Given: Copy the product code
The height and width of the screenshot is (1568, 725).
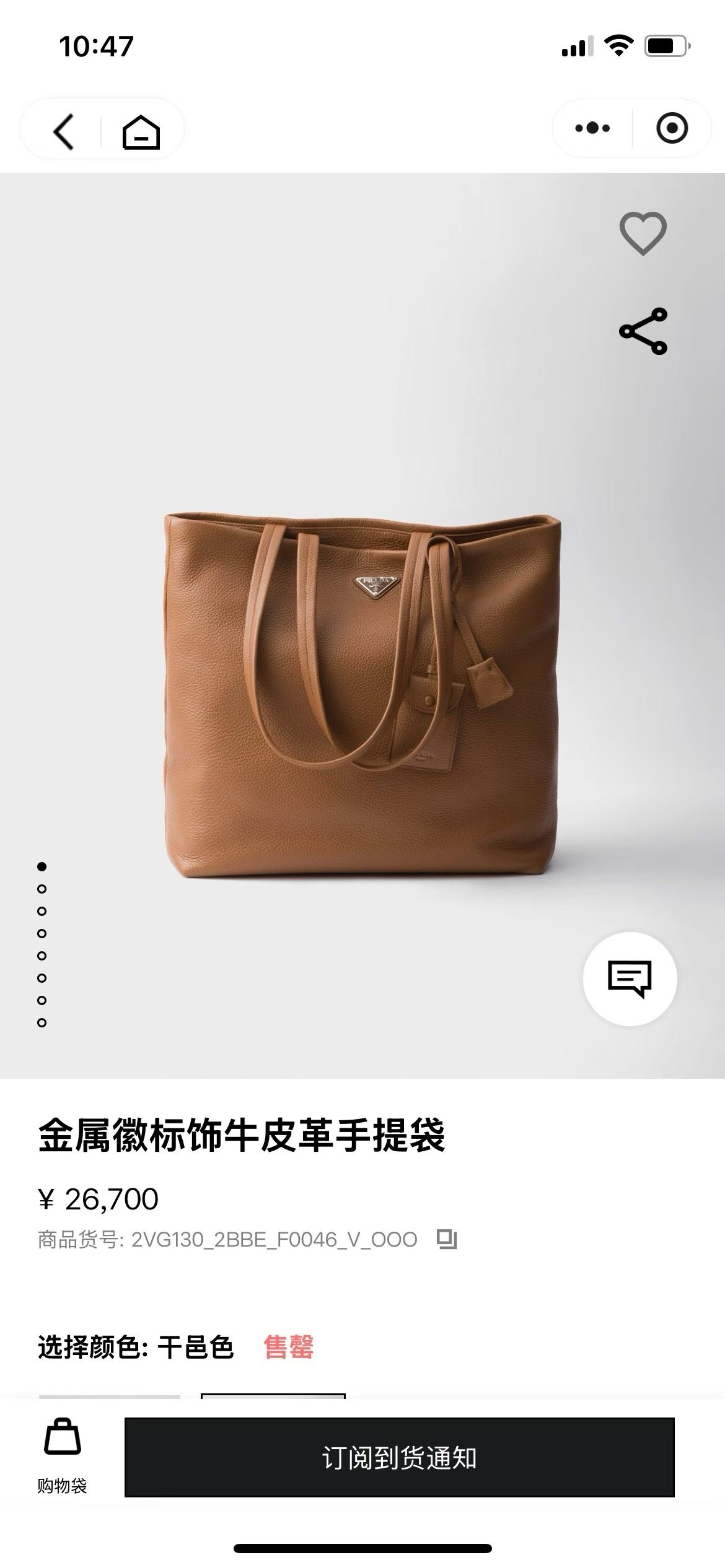Looking at the screenshot, I should 447,1239.
